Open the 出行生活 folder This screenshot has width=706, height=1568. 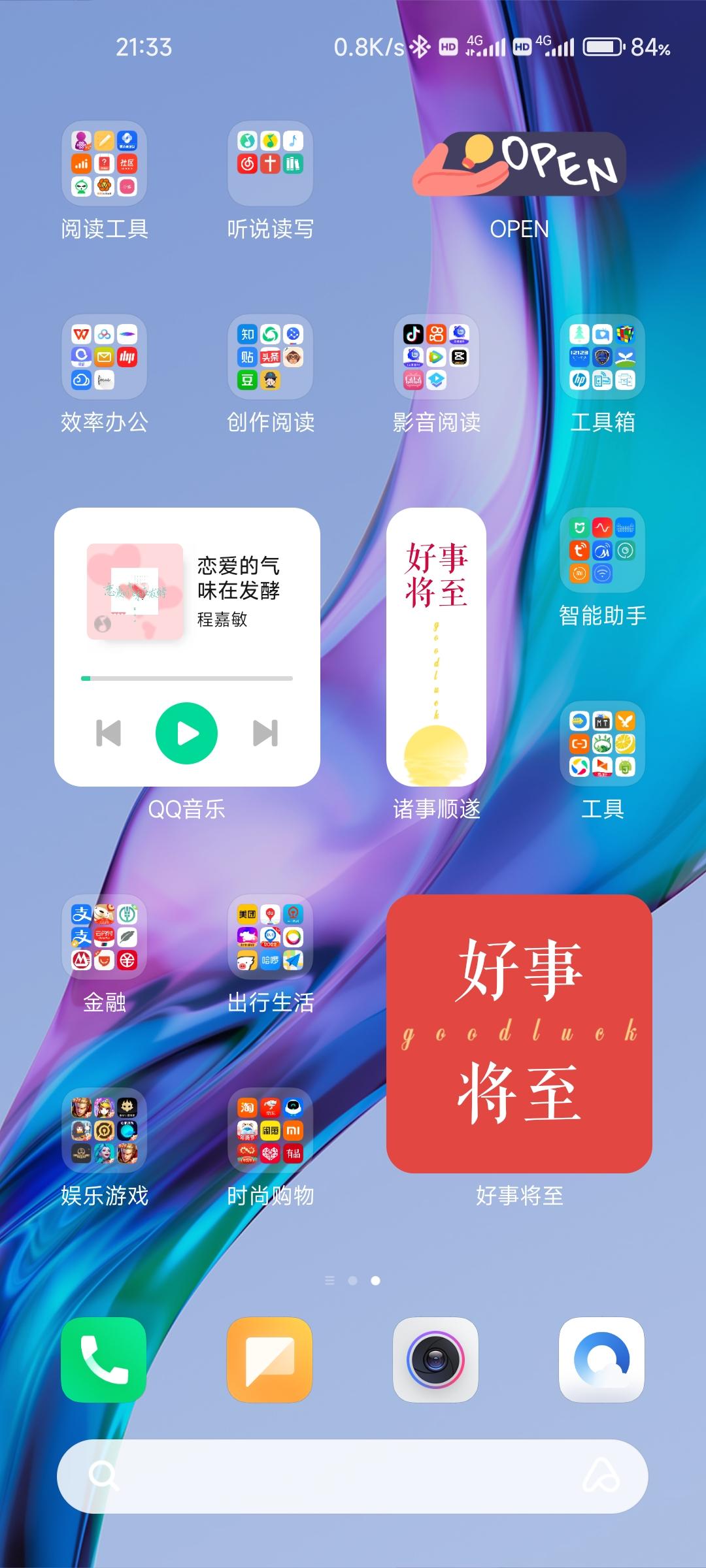coord(270,937)
